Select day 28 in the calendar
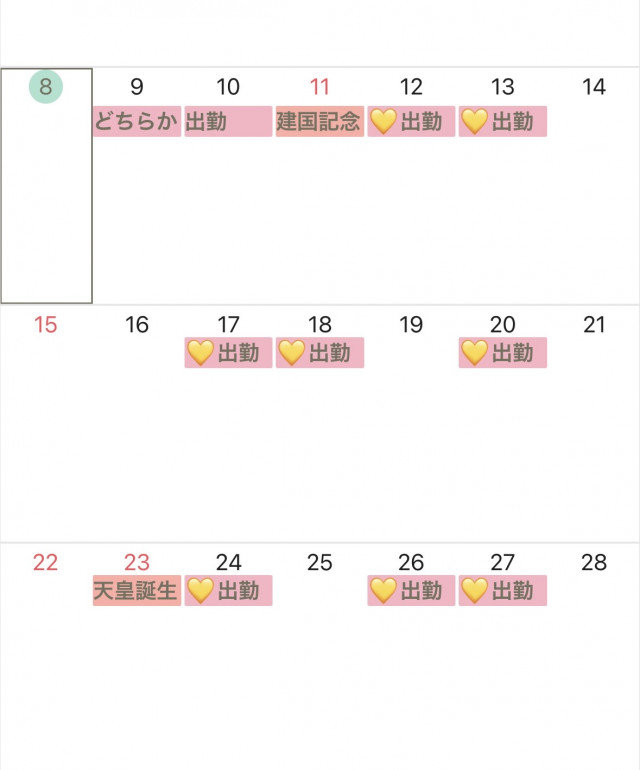The height and width of the screenshot is (770, 640). 594,562
